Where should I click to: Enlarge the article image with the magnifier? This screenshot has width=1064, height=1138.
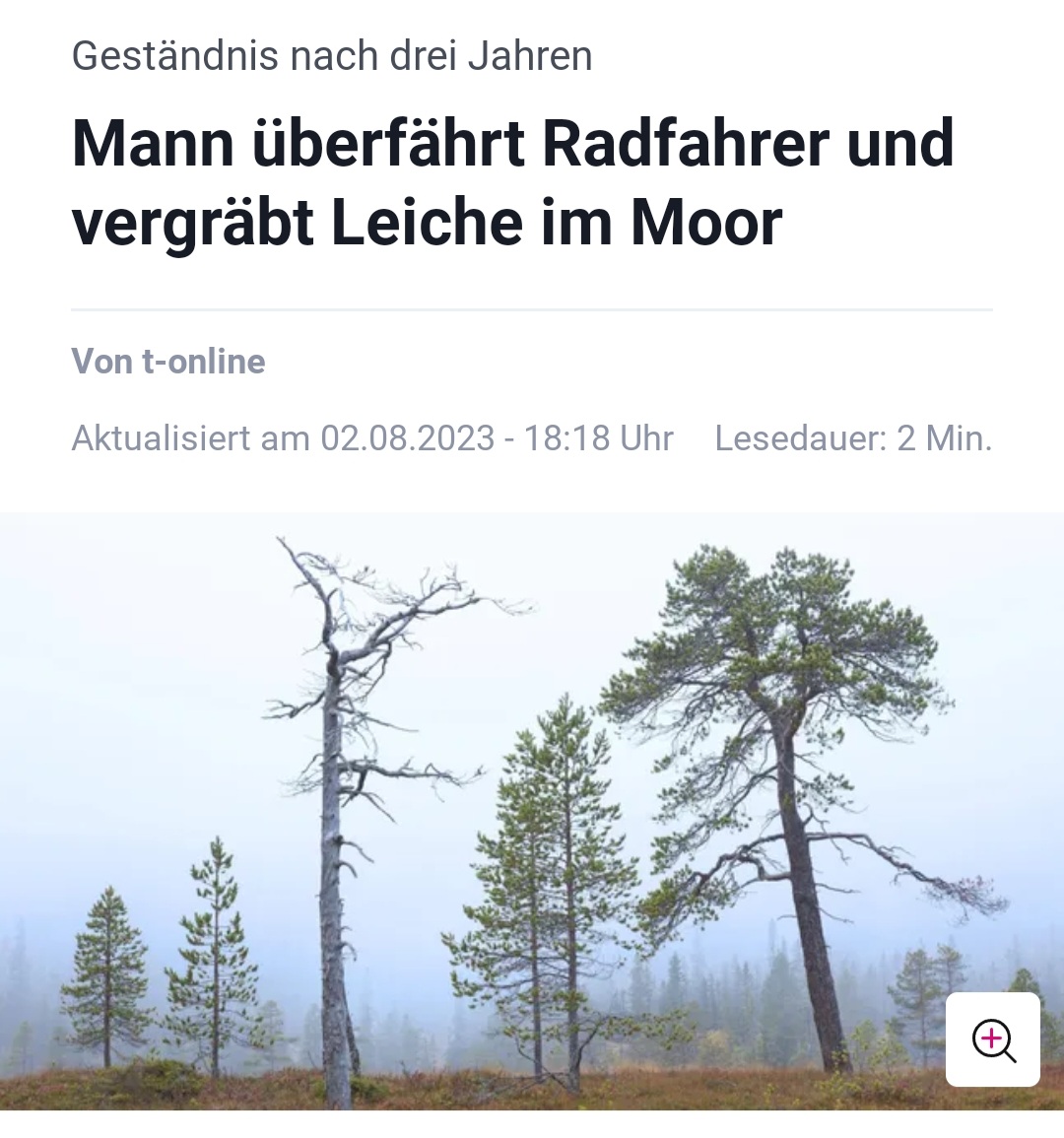coord(993,1039)
